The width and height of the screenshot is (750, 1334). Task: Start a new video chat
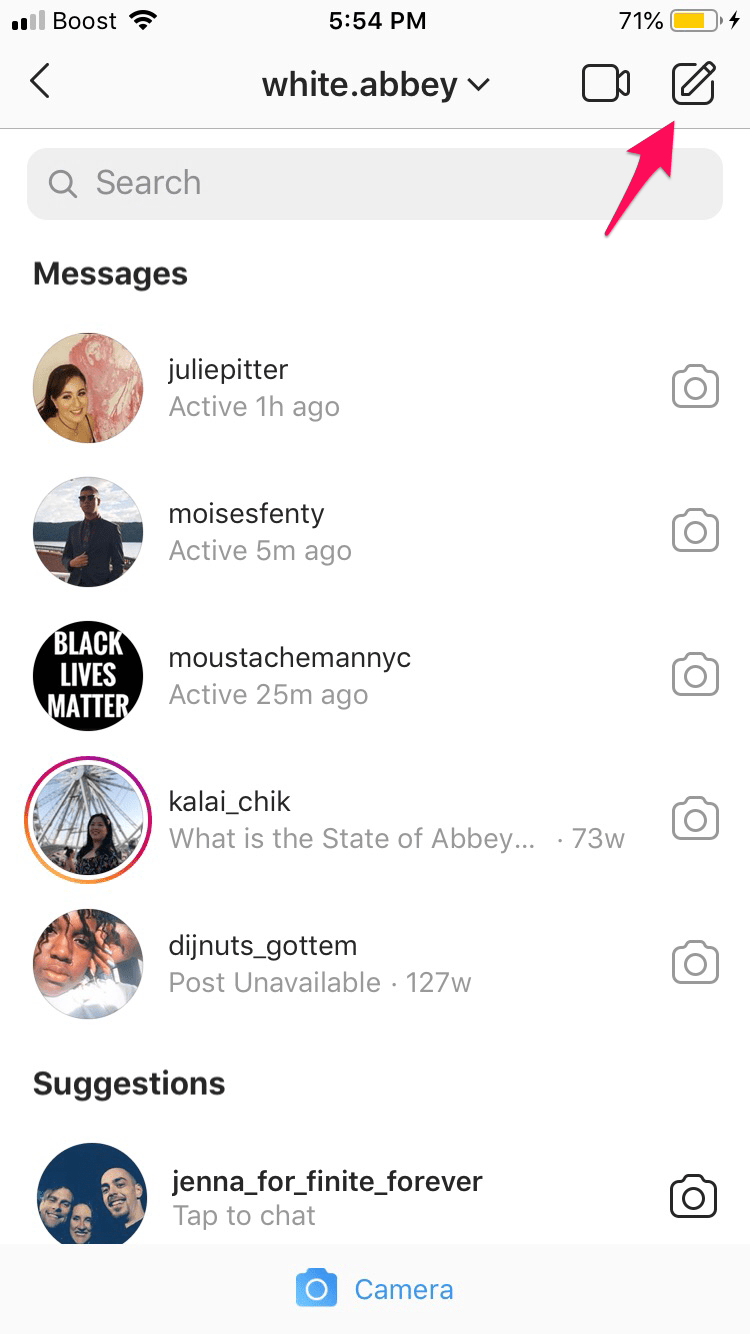(605, 84)
